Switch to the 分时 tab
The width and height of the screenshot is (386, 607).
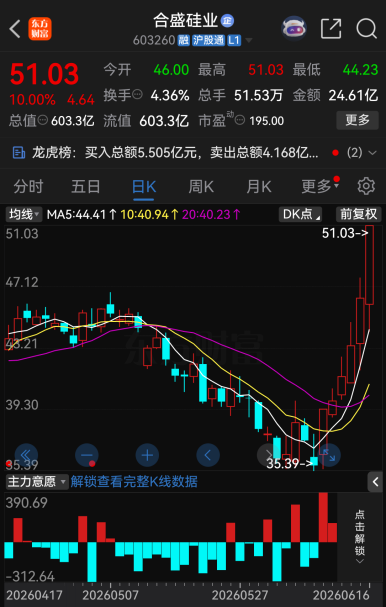(x=28, y=187)
